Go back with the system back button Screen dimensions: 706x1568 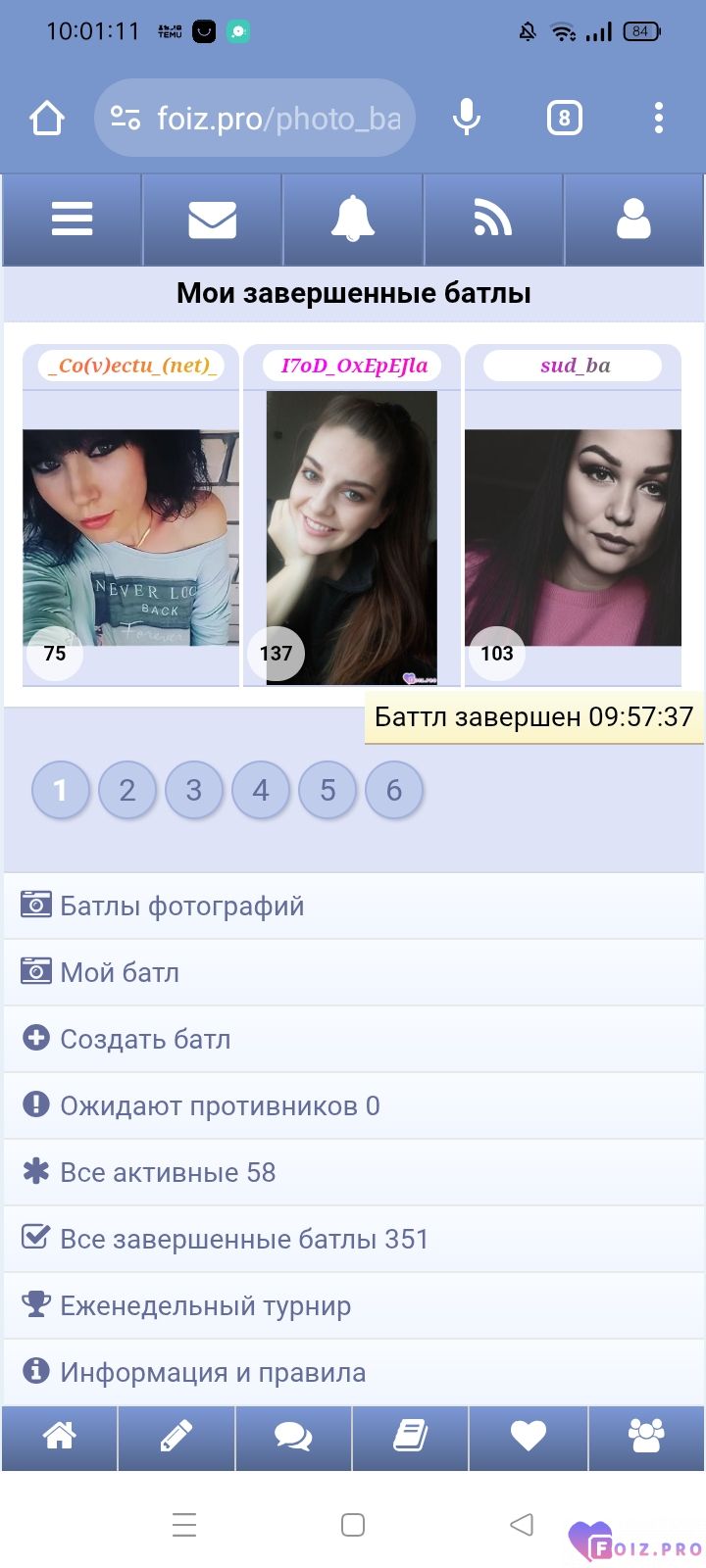[x=522, y=1524]
